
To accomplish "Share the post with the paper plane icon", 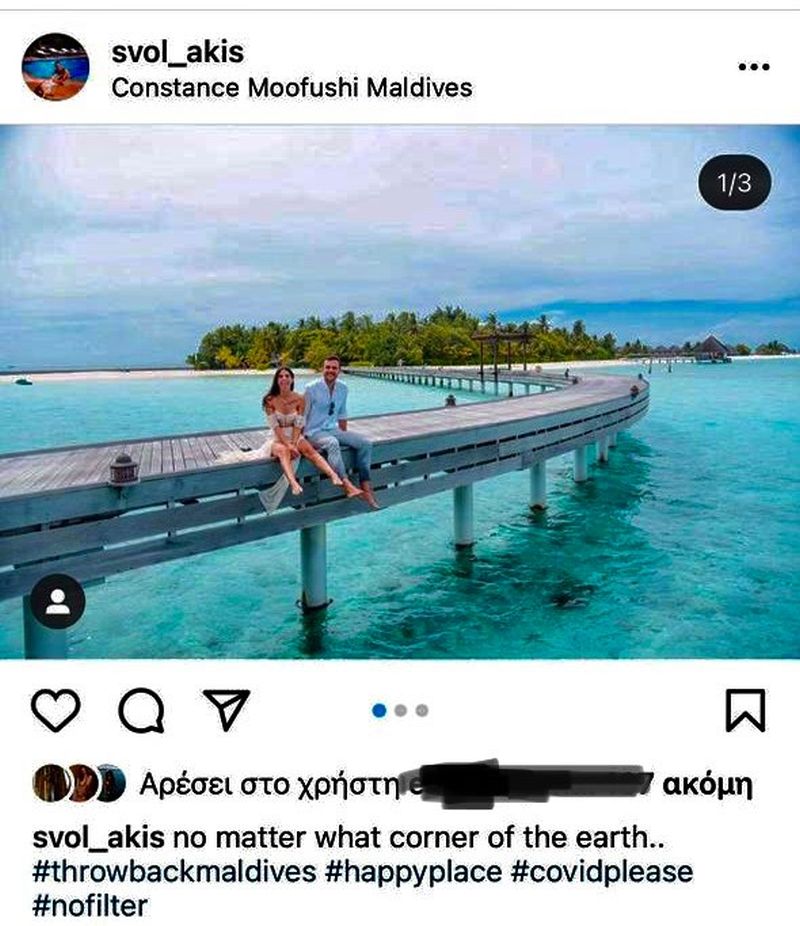I will (226, 710).
